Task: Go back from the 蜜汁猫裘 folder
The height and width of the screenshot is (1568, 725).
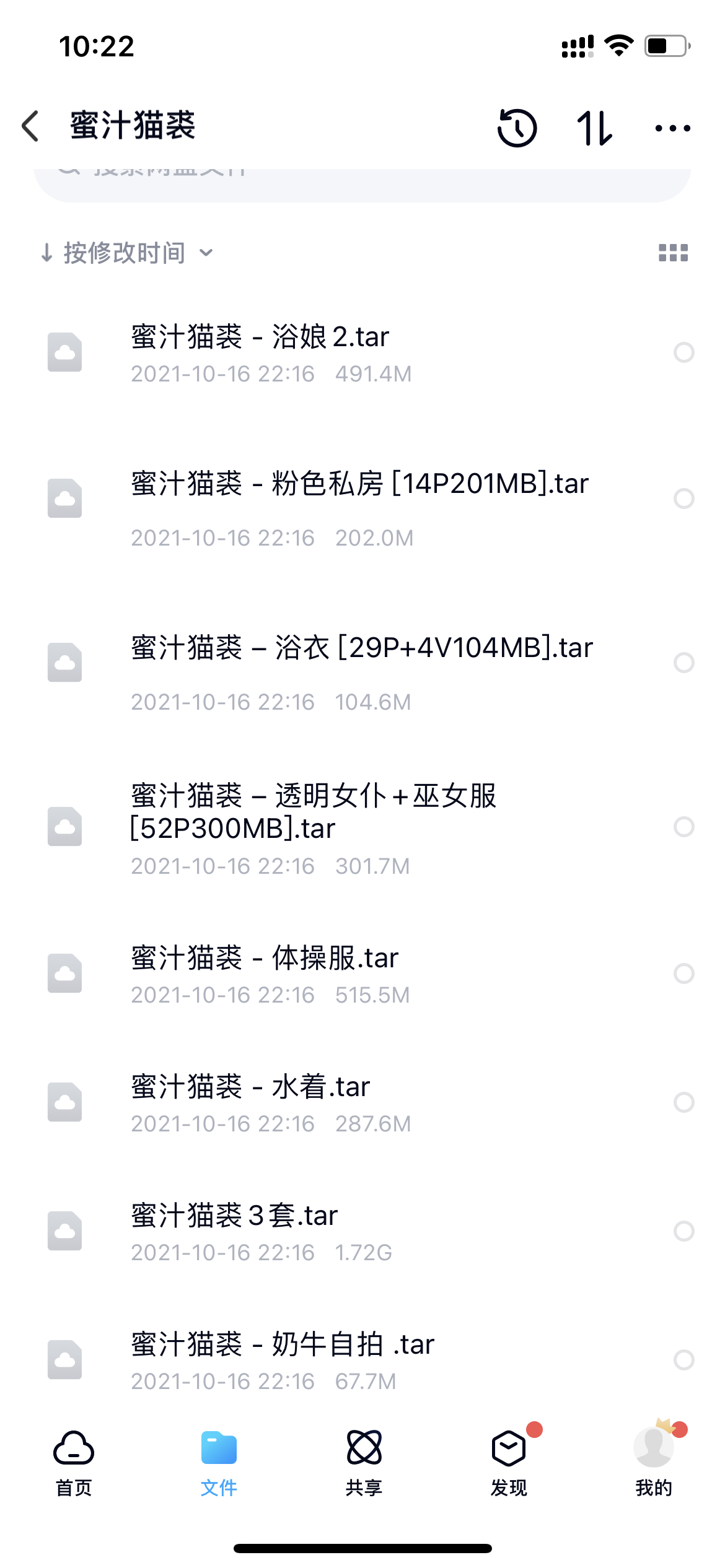Action: pos(30,126)
